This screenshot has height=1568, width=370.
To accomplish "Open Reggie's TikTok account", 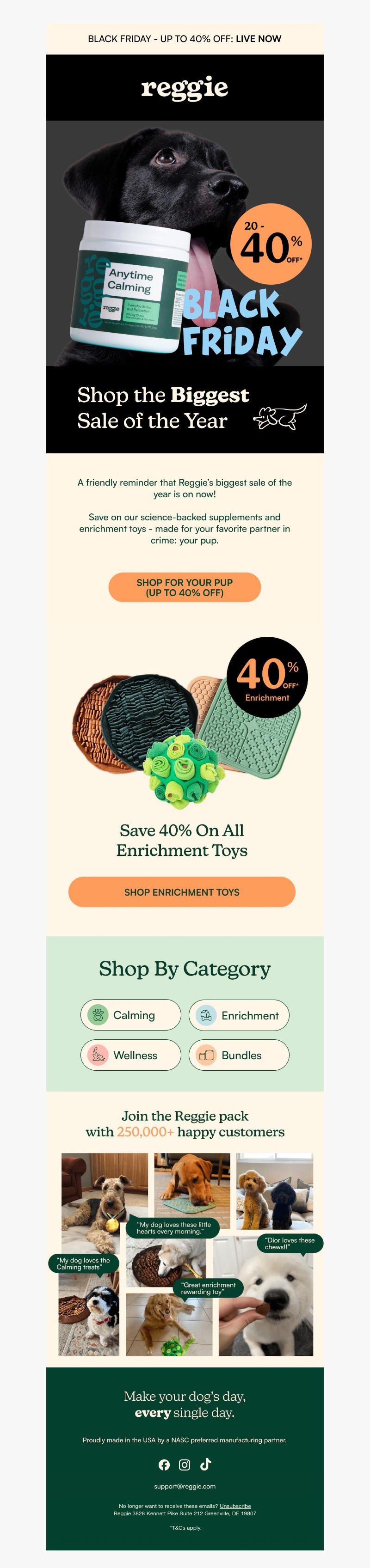I will pyautogui.click(x=205, y=1464).
